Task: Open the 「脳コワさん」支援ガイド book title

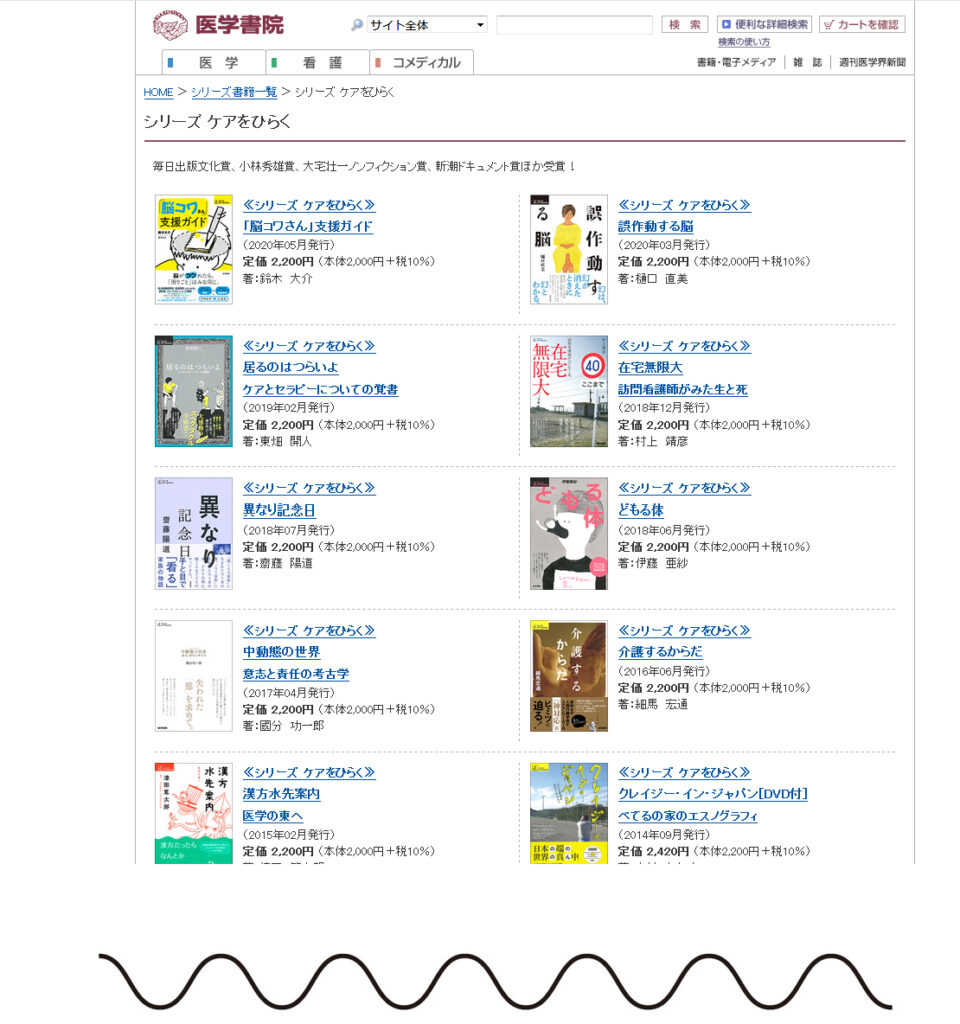Action: pyautogui.click(x=308, y=227)
